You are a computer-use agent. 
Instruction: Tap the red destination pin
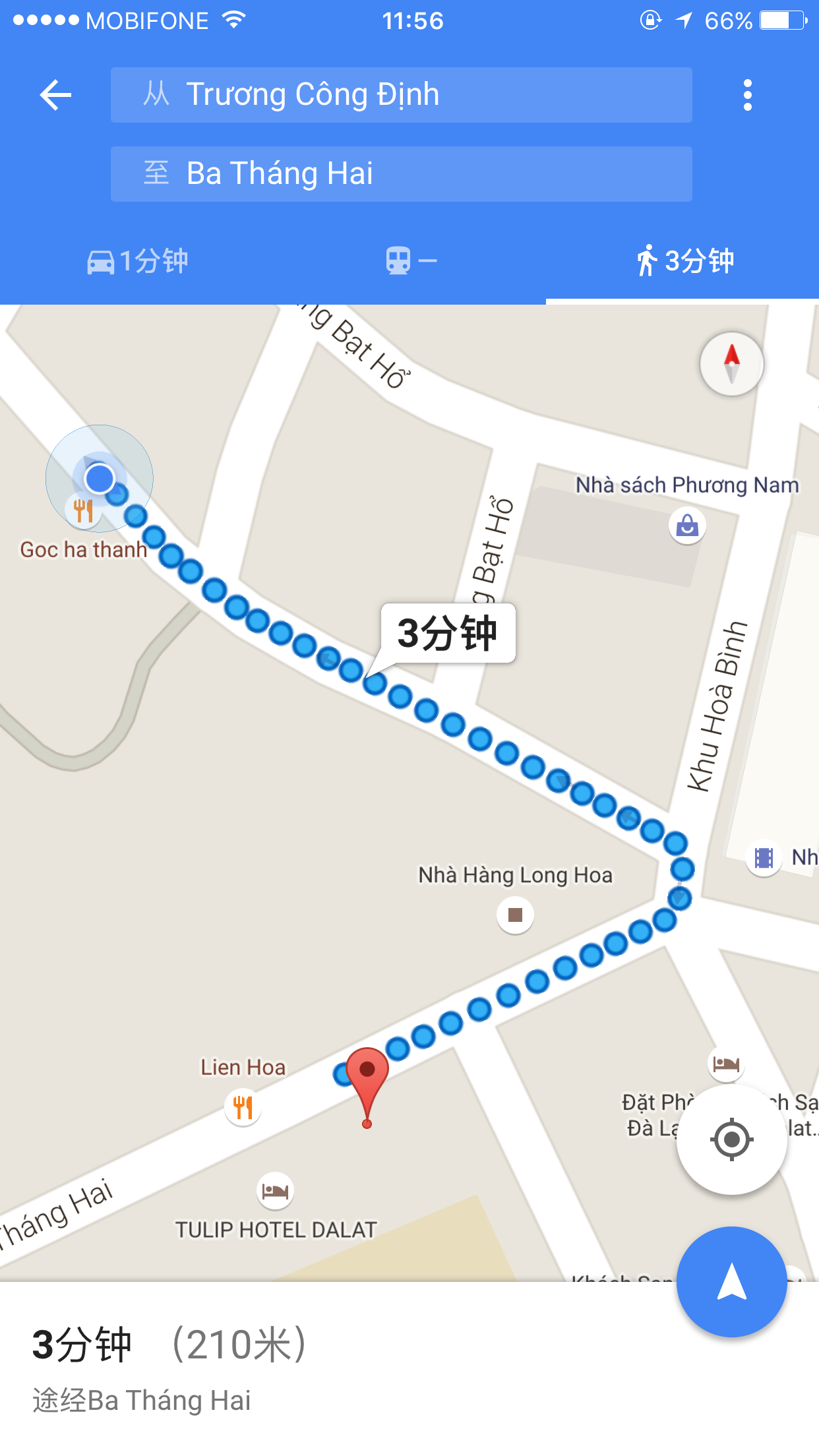367,1072
